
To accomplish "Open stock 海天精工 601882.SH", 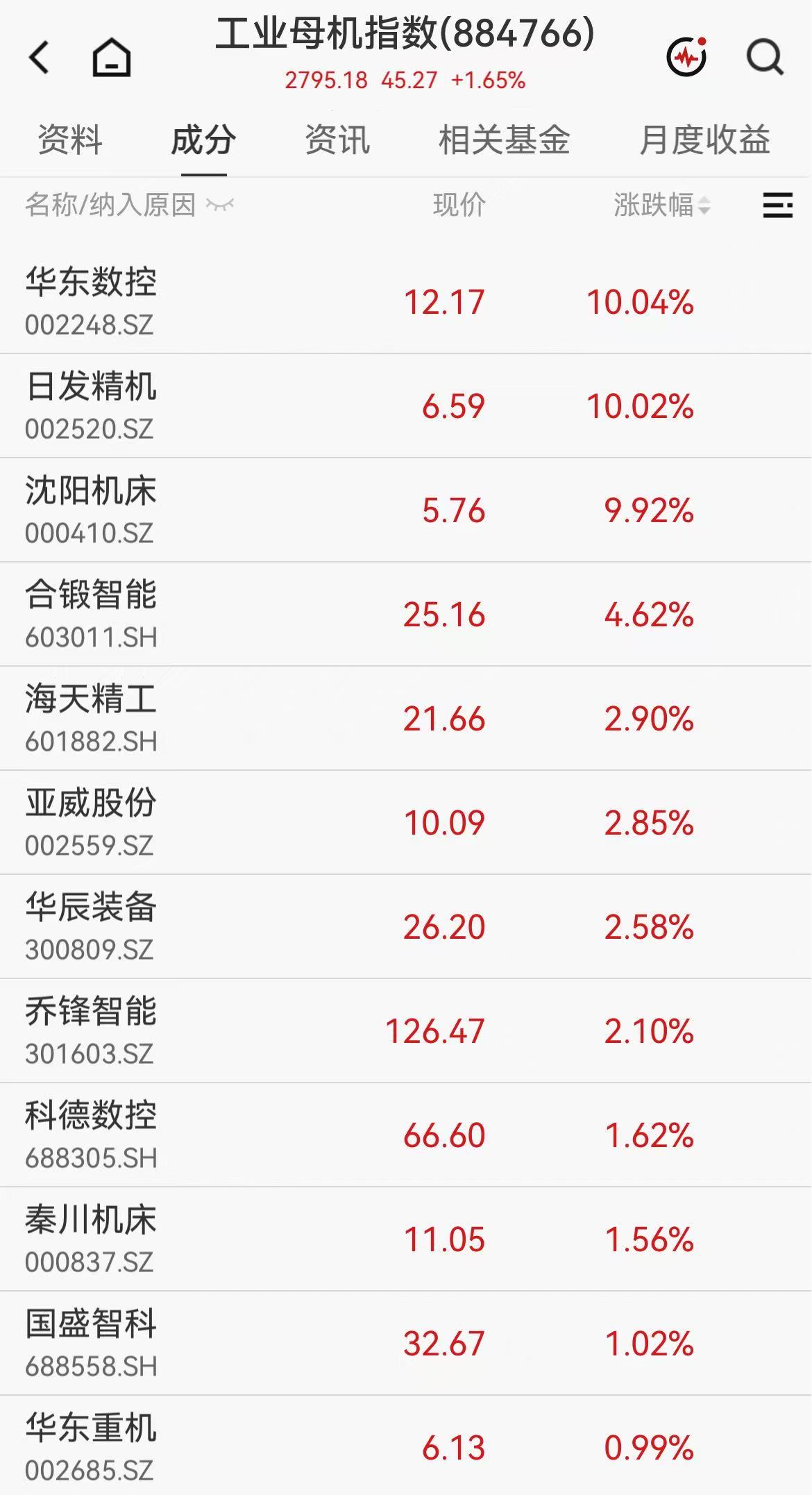I will (406, 719).
